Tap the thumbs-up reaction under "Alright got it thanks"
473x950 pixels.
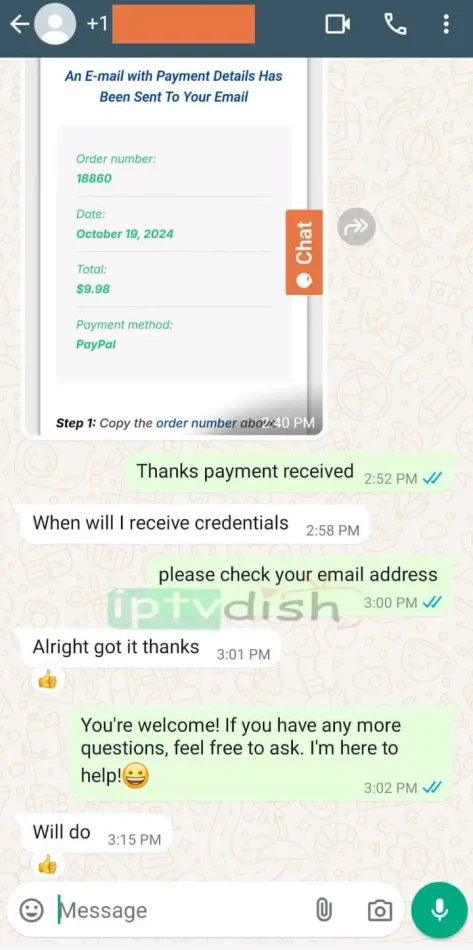point(47,680)
